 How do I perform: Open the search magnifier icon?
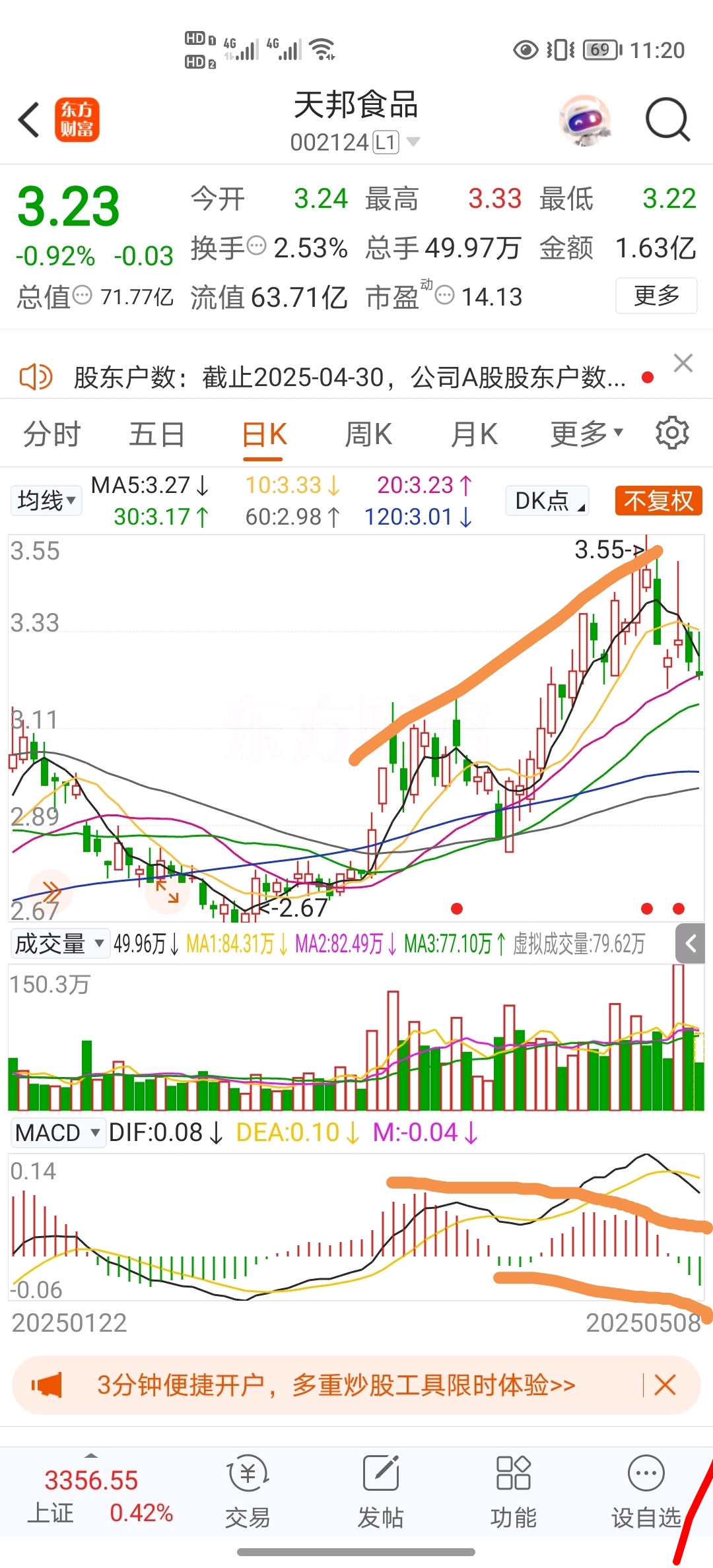coord(667,119)
